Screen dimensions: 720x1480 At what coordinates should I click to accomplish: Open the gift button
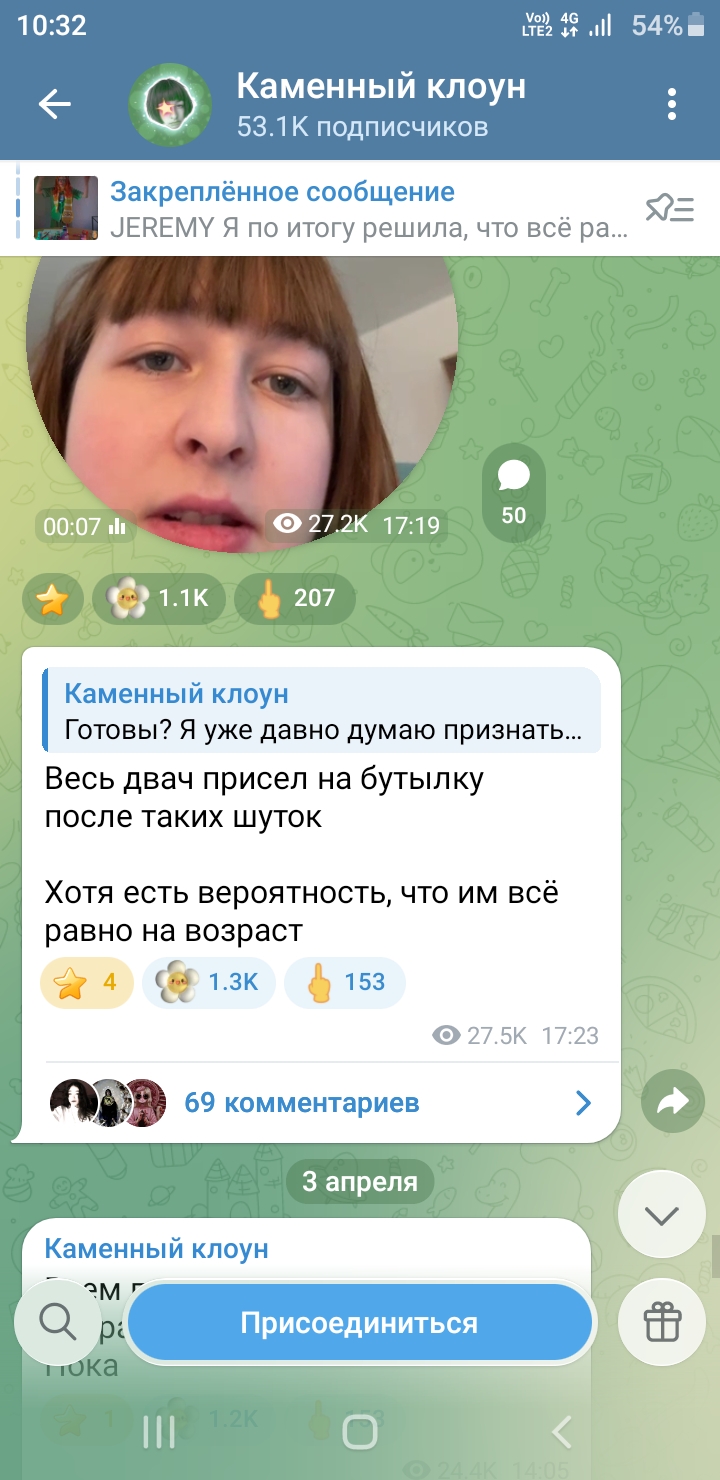tap(661, 1324)
